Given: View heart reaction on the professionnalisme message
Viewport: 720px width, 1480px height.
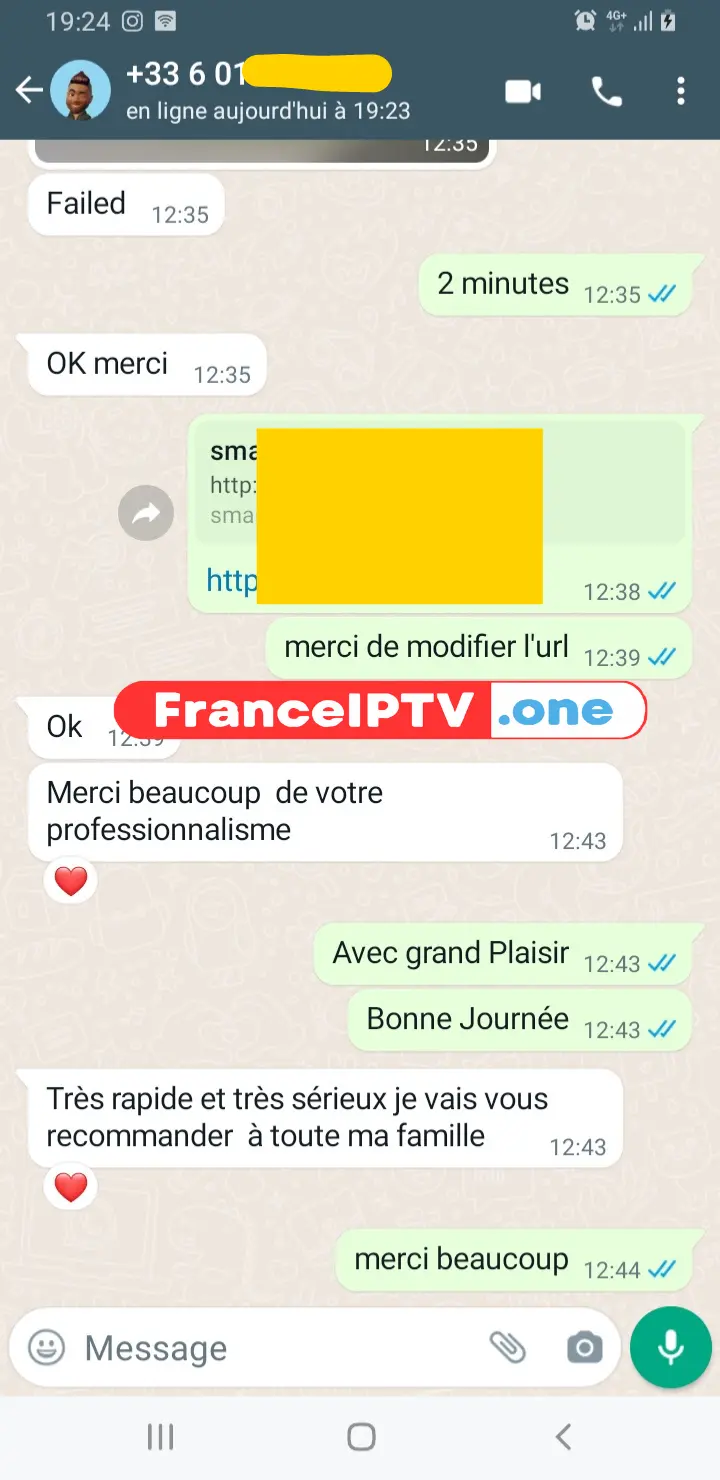Looking at the screenshot, I should tap(70, 881).
